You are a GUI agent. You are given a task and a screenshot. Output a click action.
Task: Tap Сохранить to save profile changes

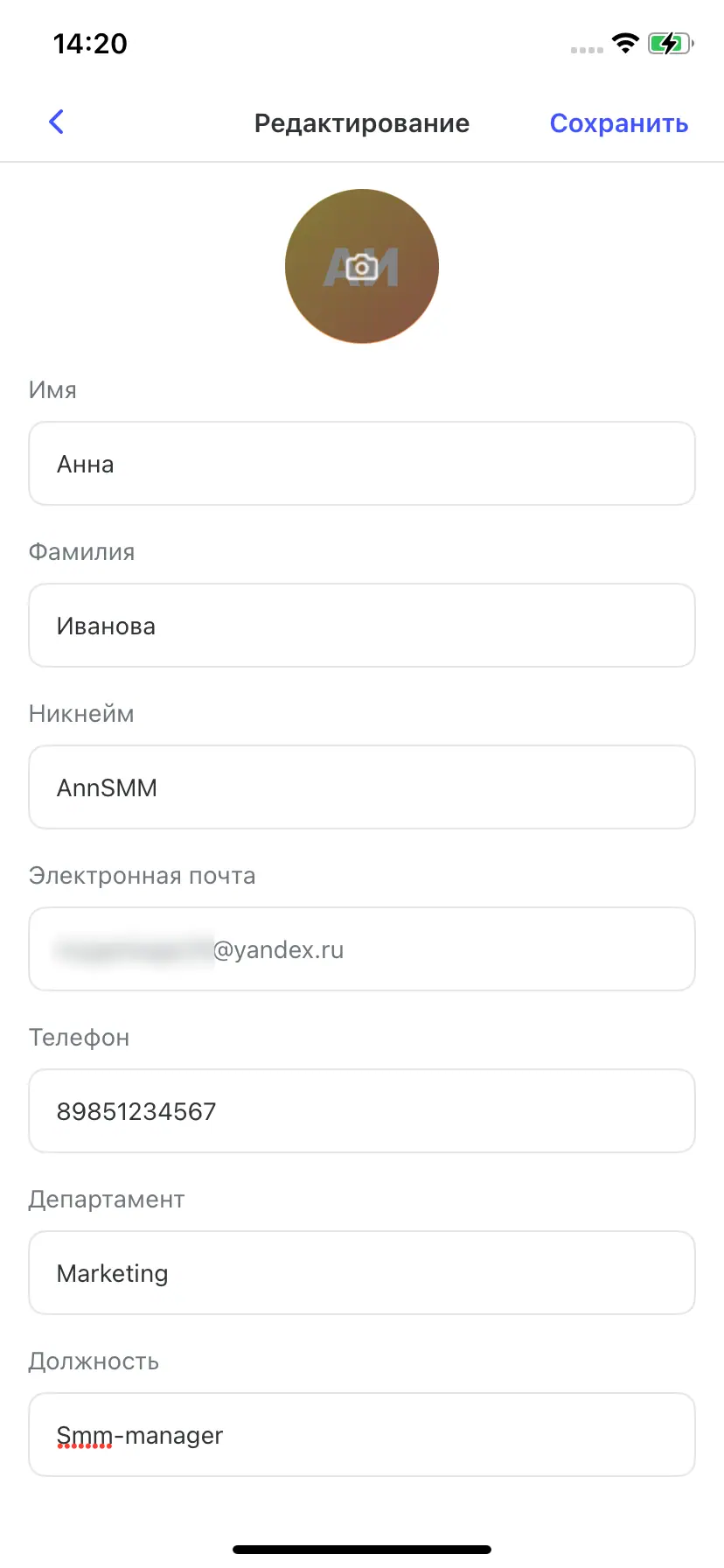(x=618, y=123)
